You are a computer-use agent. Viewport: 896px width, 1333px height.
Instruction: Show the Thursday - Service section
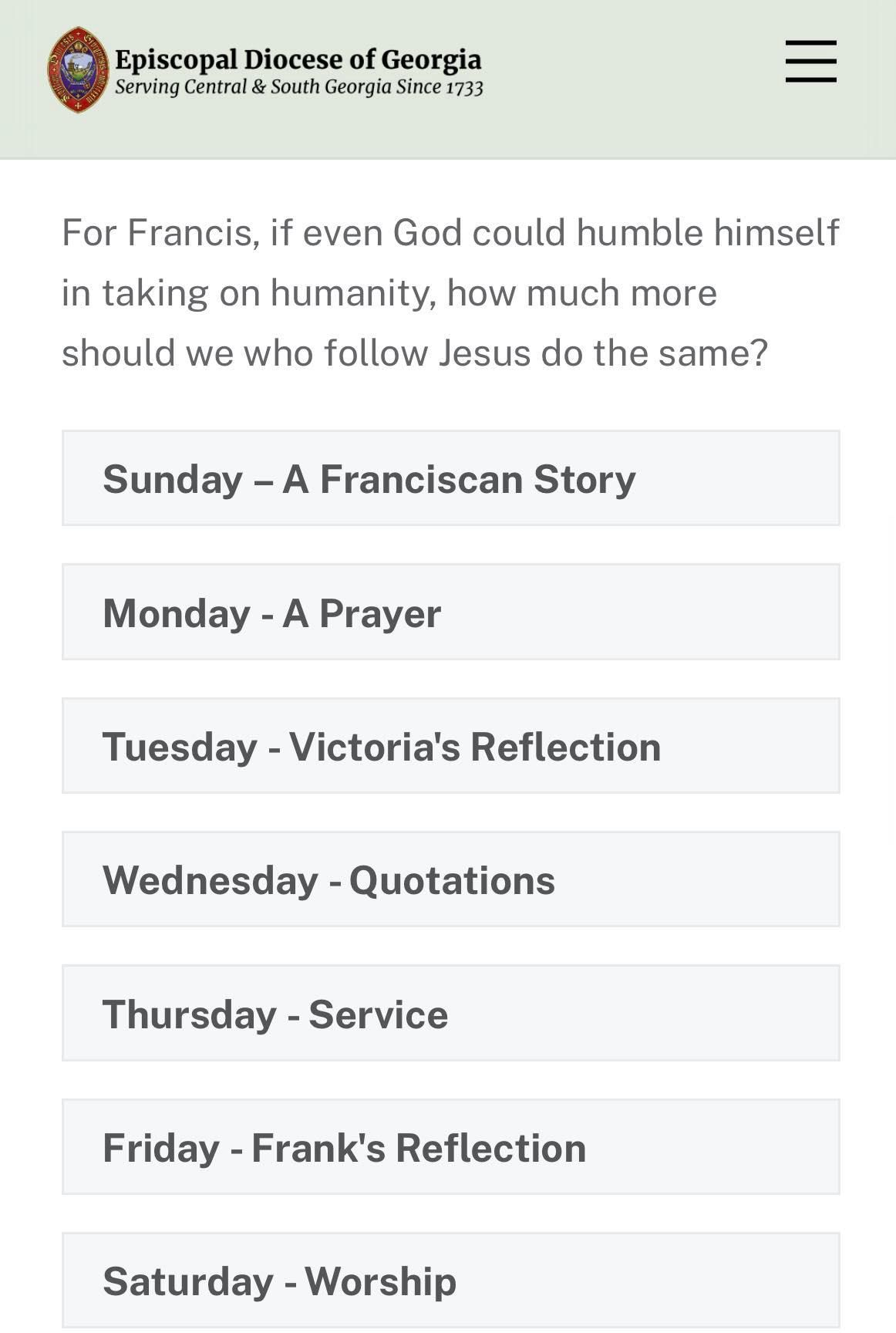(450, 1013)
